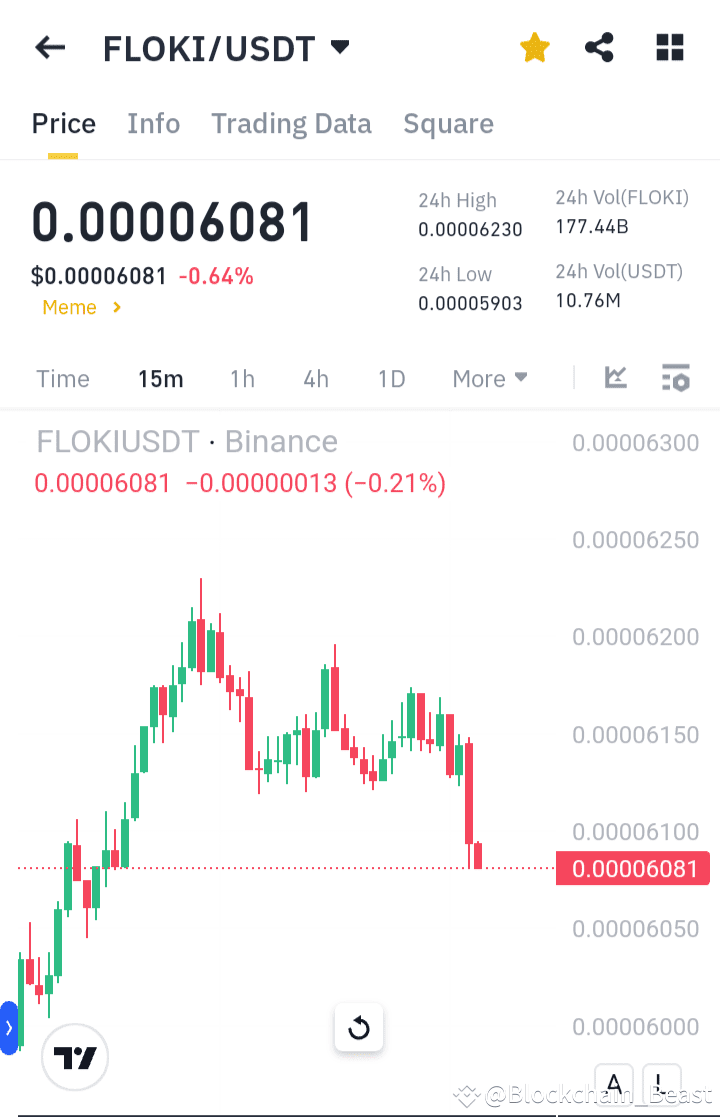Viewport: 720px width, 1117px height.
Task: Open the FLOKI/USDT pair selector dropdown
Action: pyautogui.click(x=339, y=47)
